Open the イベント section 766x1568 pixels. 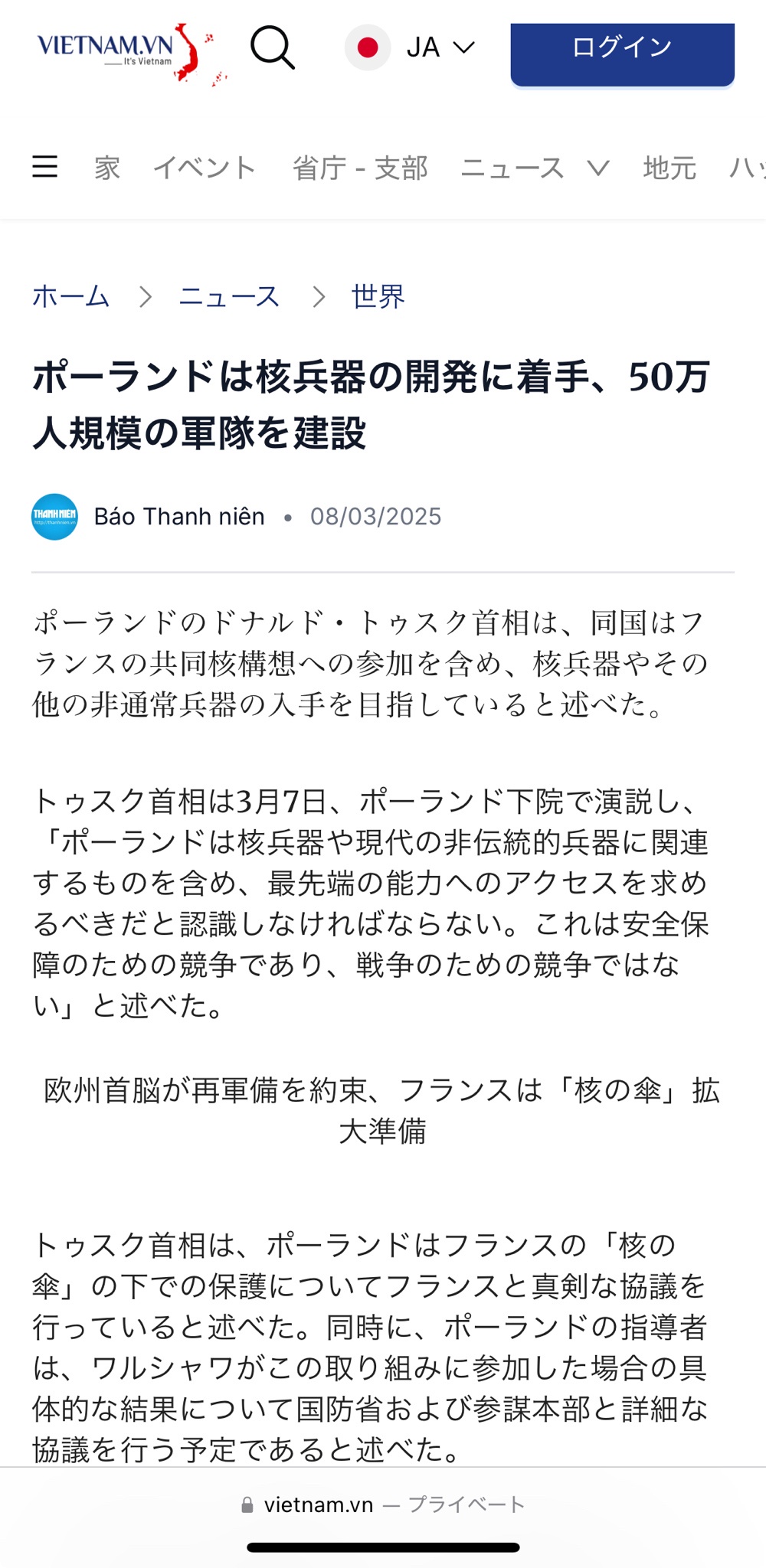click(x=204, y=168)
